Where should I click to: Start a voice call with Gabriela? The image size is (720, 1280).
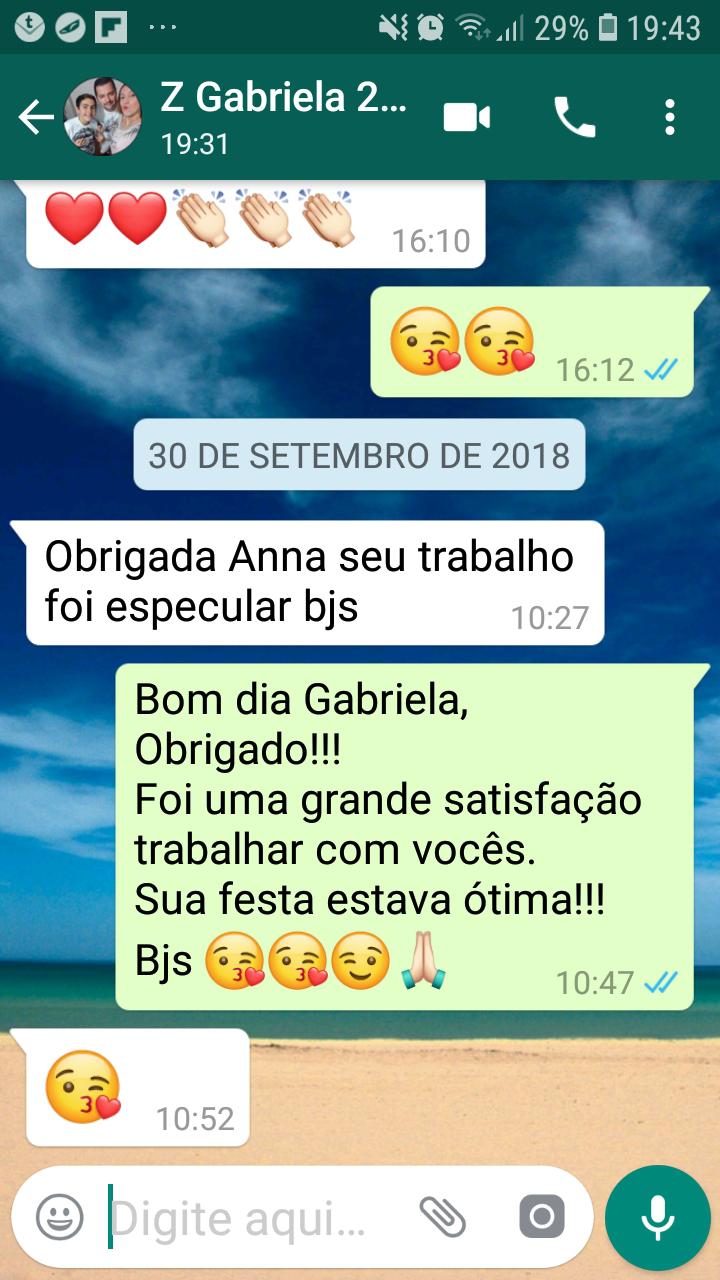pos(575,118)
